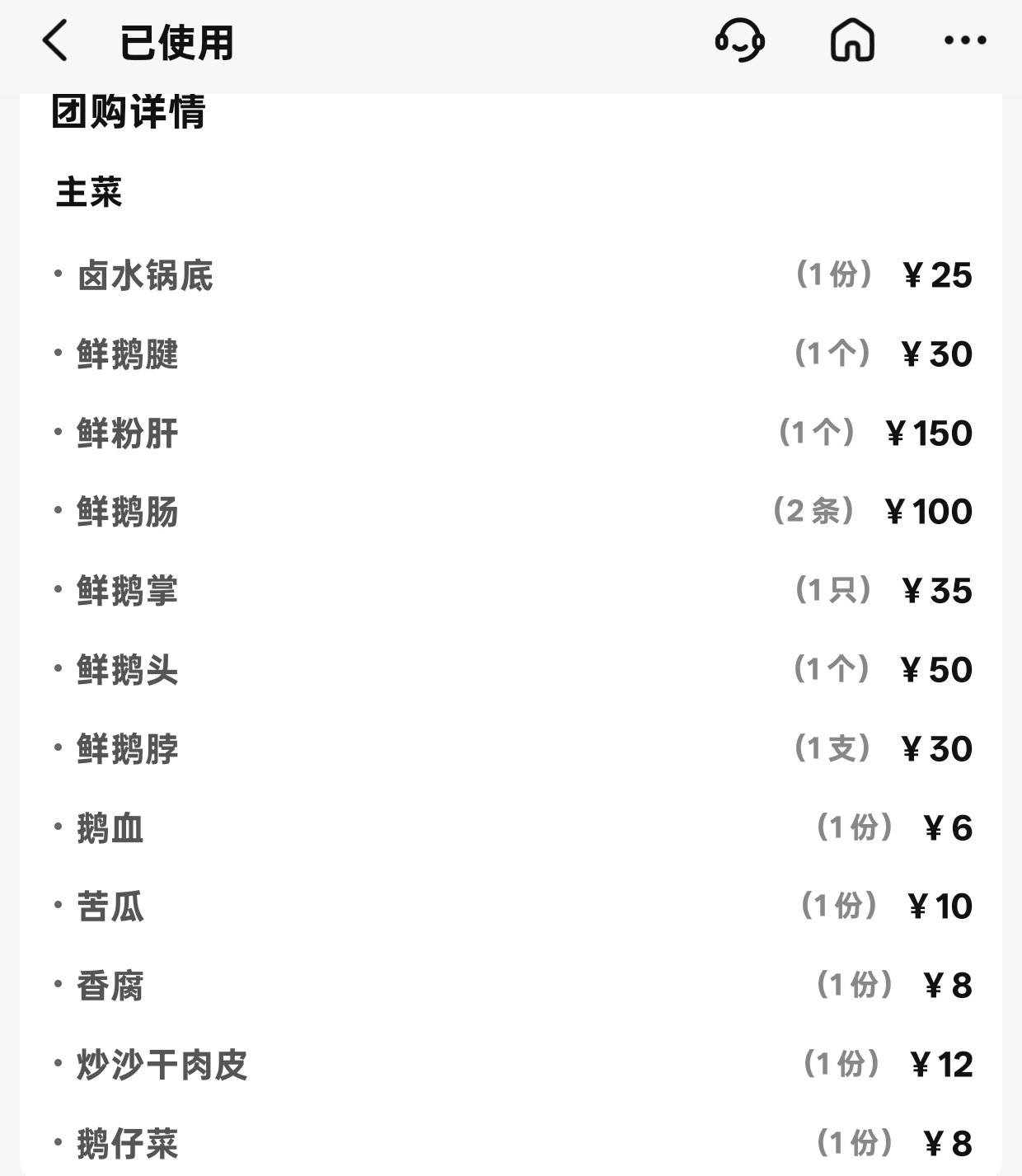This screenshot has height=1176, width=1022.
Task: Open the three-dot overflow menu
Action: tap(964, 40)
